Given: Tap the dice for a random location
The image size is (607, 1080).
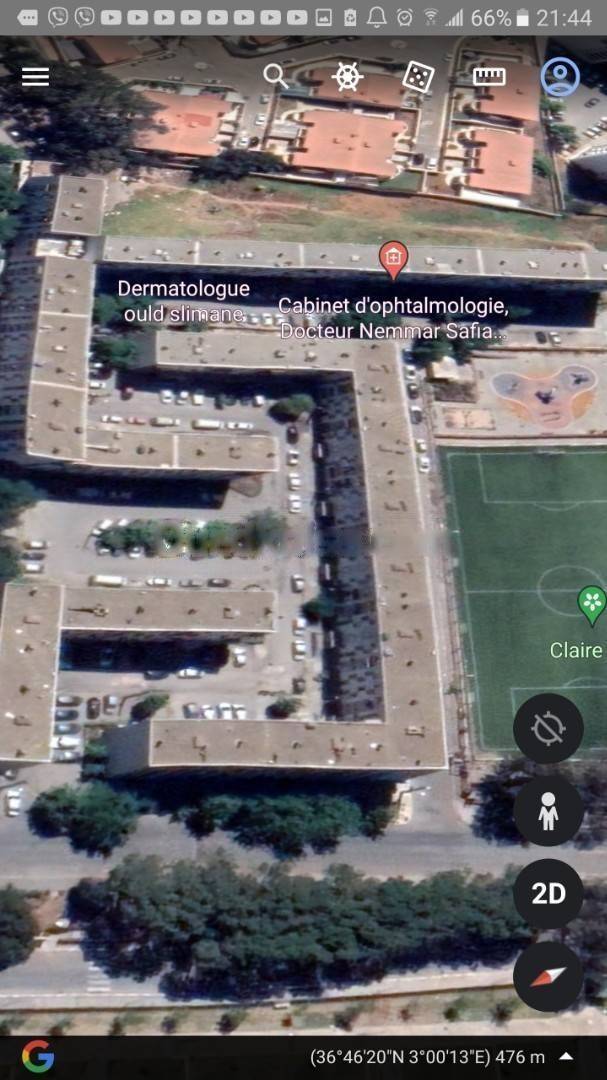Looking at the screenshot, I should [x=418, y=77].
